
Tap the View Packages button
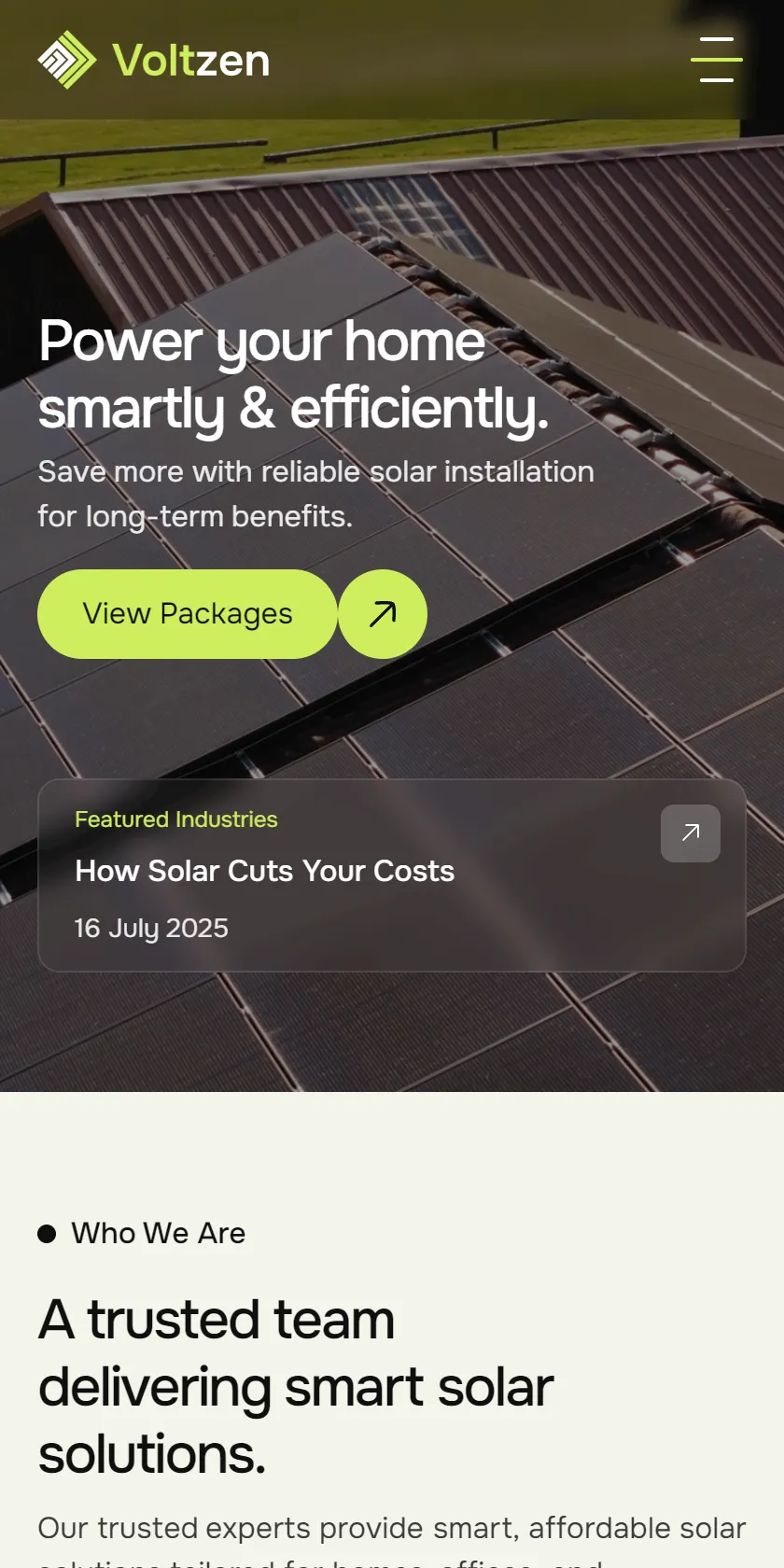pos(188,614)
